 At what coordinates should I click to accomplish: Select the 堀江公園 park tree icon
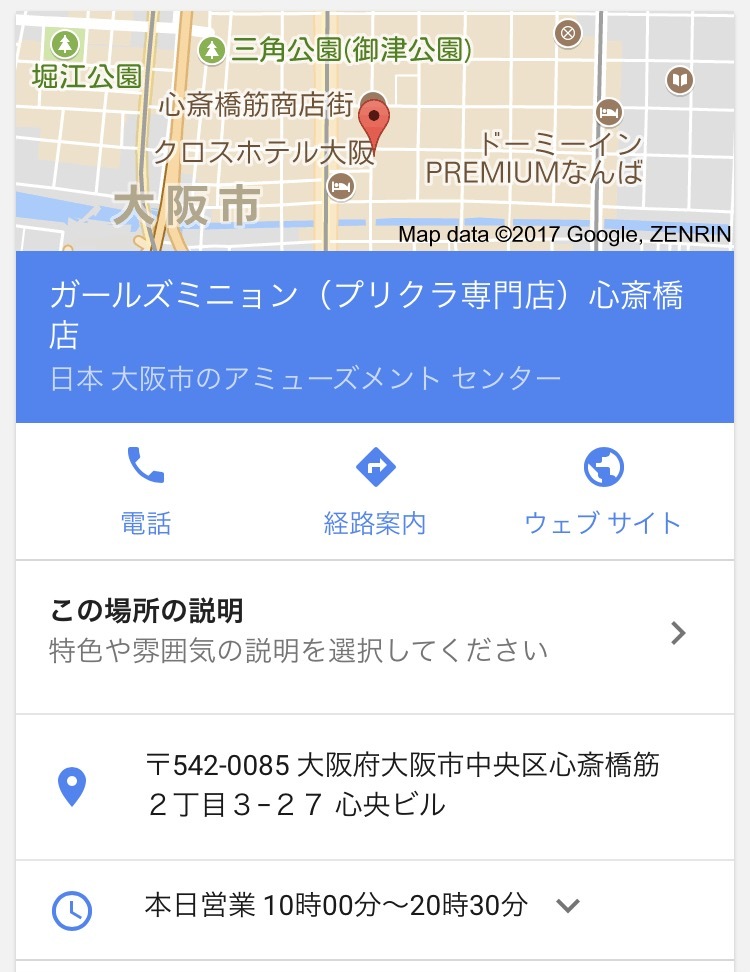coord(63,44)
